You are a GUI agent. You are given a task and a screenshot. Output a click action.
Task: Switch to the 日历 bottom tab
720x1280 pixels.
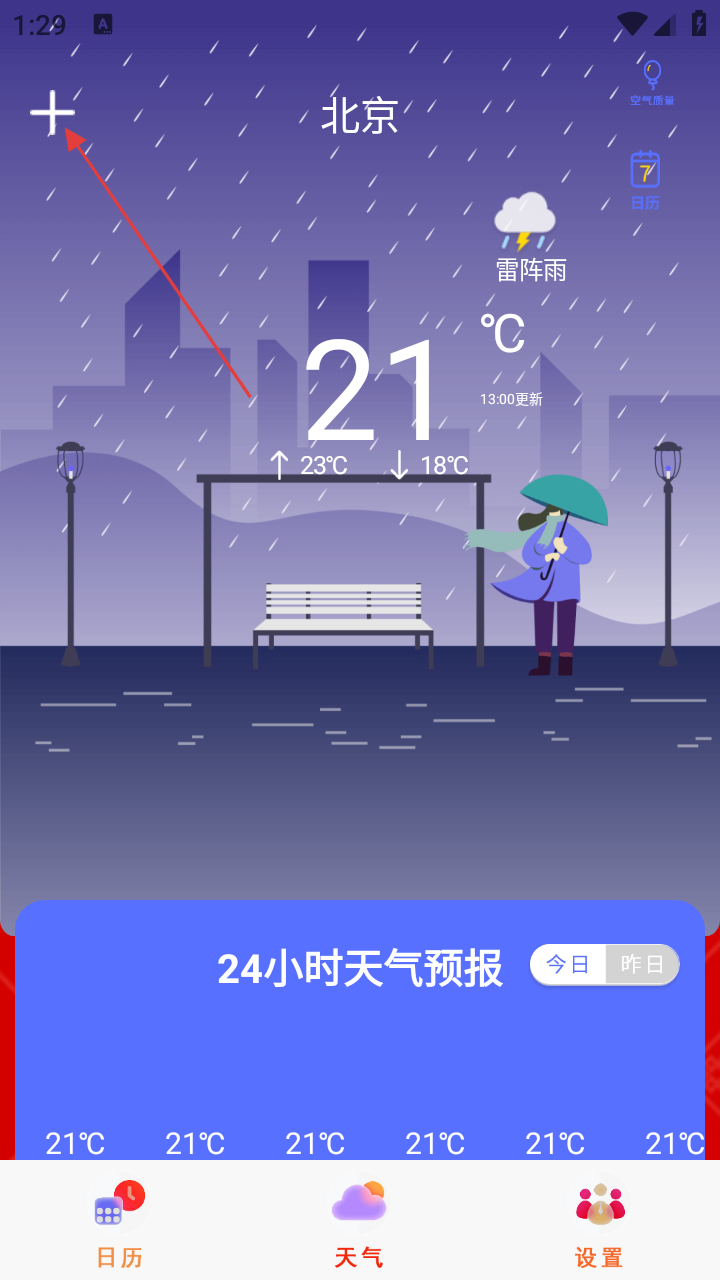120,1220
